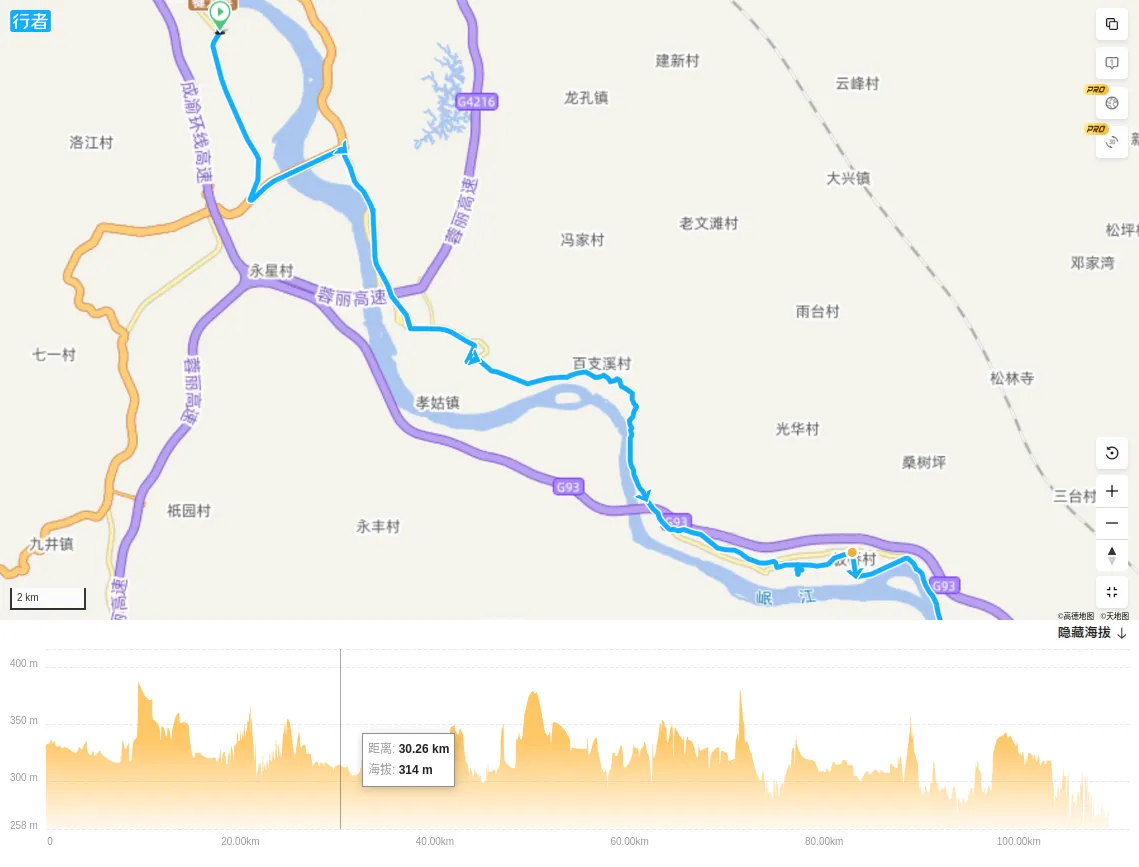
Task: Tap the map layers copy icon
Action: click(x=1111, y=24)
